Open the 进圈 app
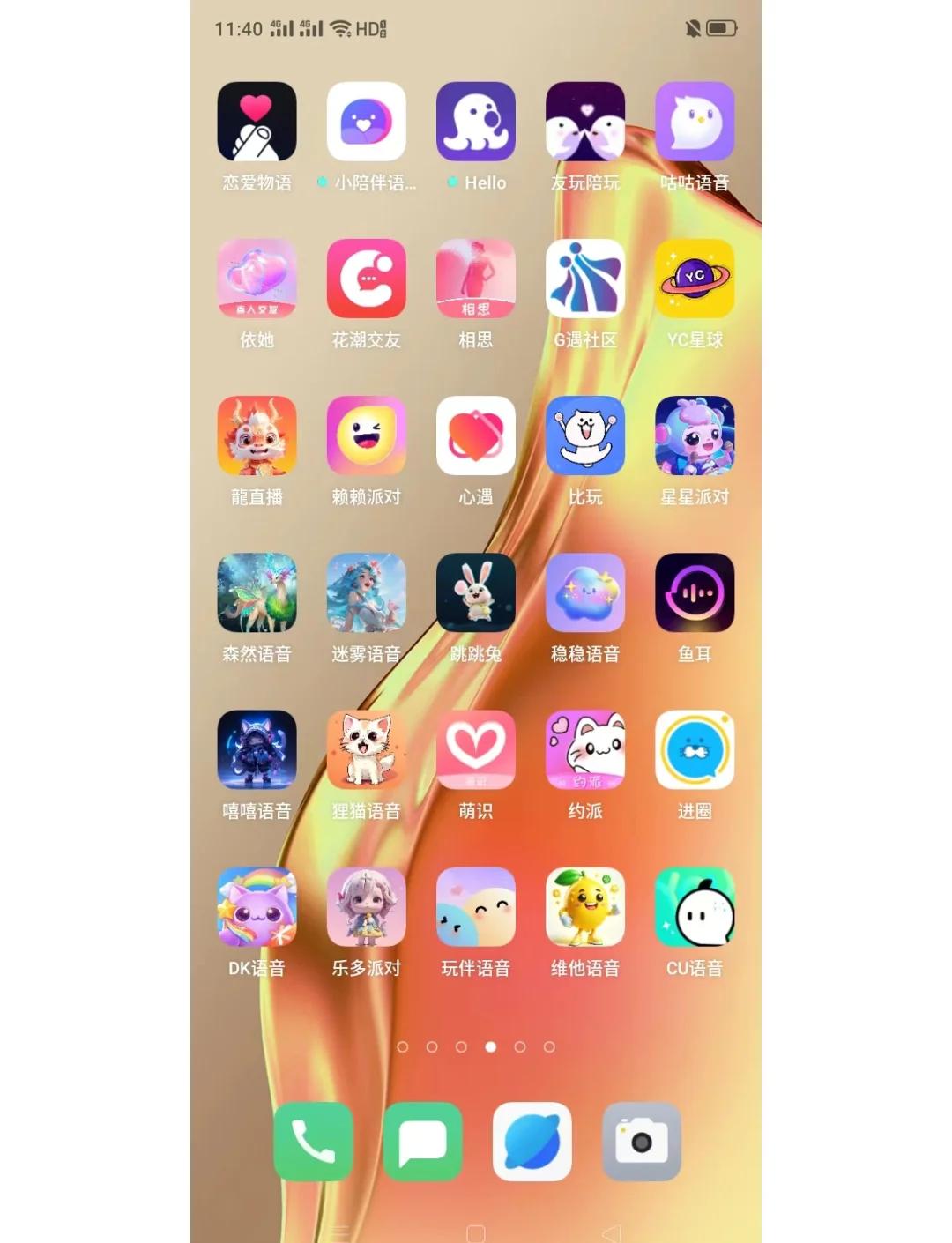The width and height of the screenshot is (952, 1243). pos(695,749)
